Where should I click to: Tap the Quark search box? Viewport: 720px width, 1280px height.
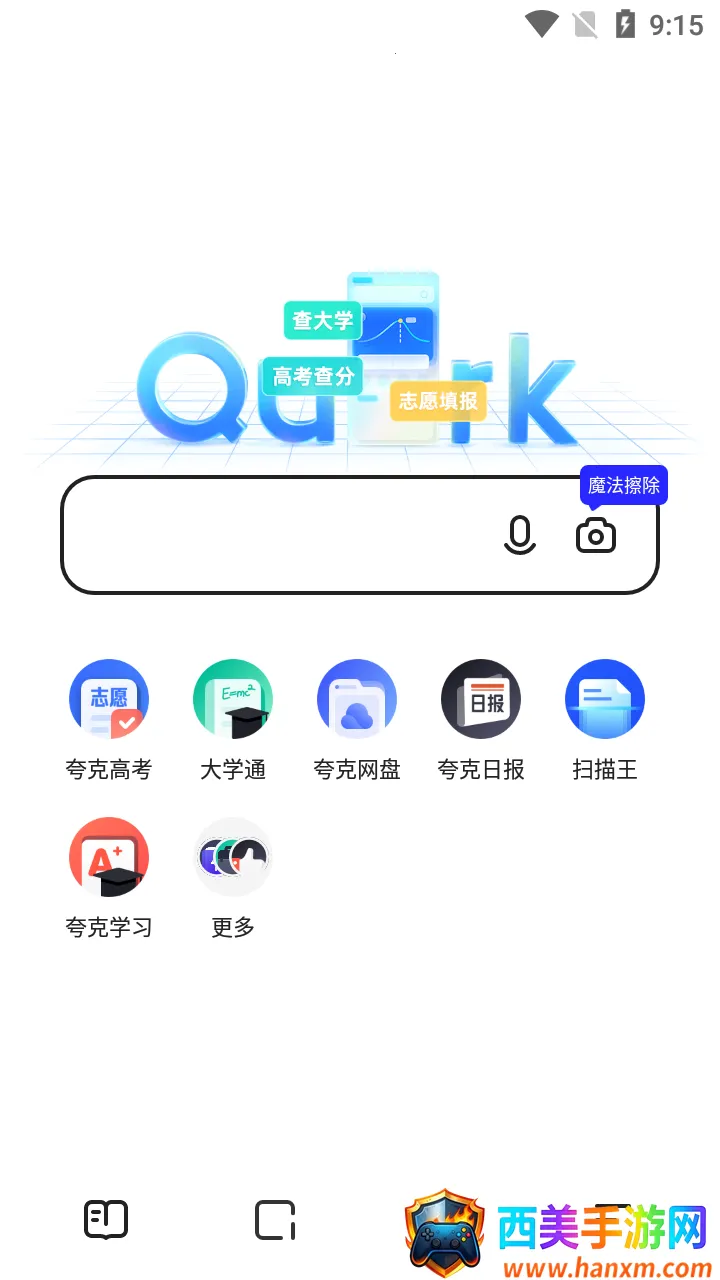[280, 536]
